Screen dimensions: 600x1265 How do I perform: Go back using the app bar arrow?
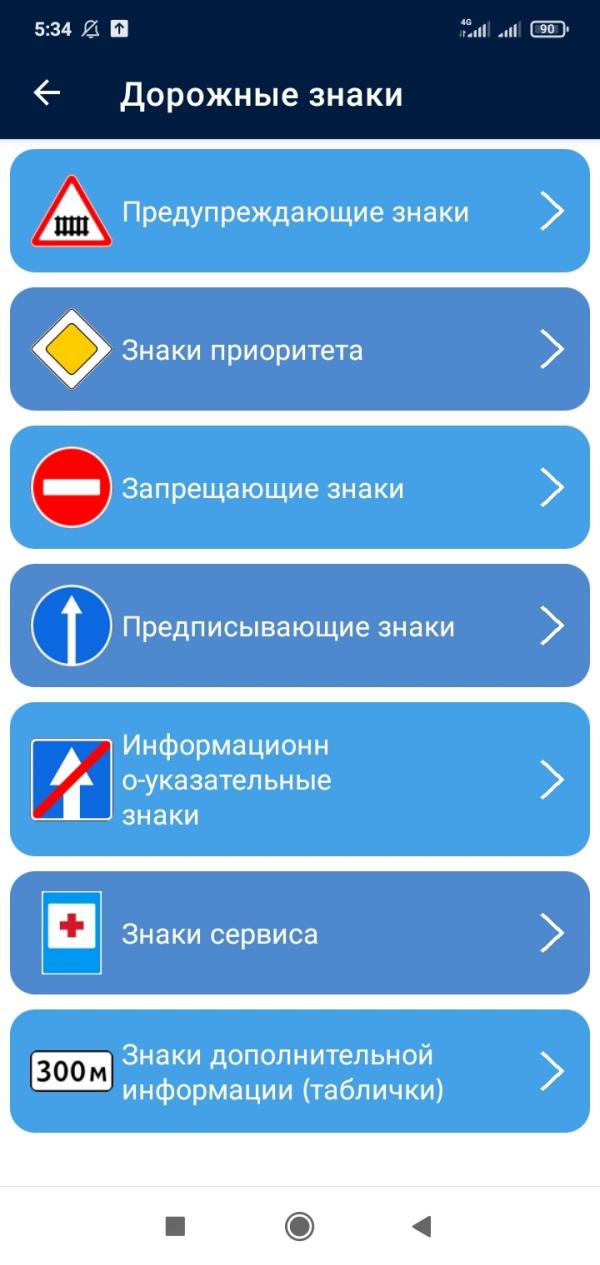click(47, 93)
